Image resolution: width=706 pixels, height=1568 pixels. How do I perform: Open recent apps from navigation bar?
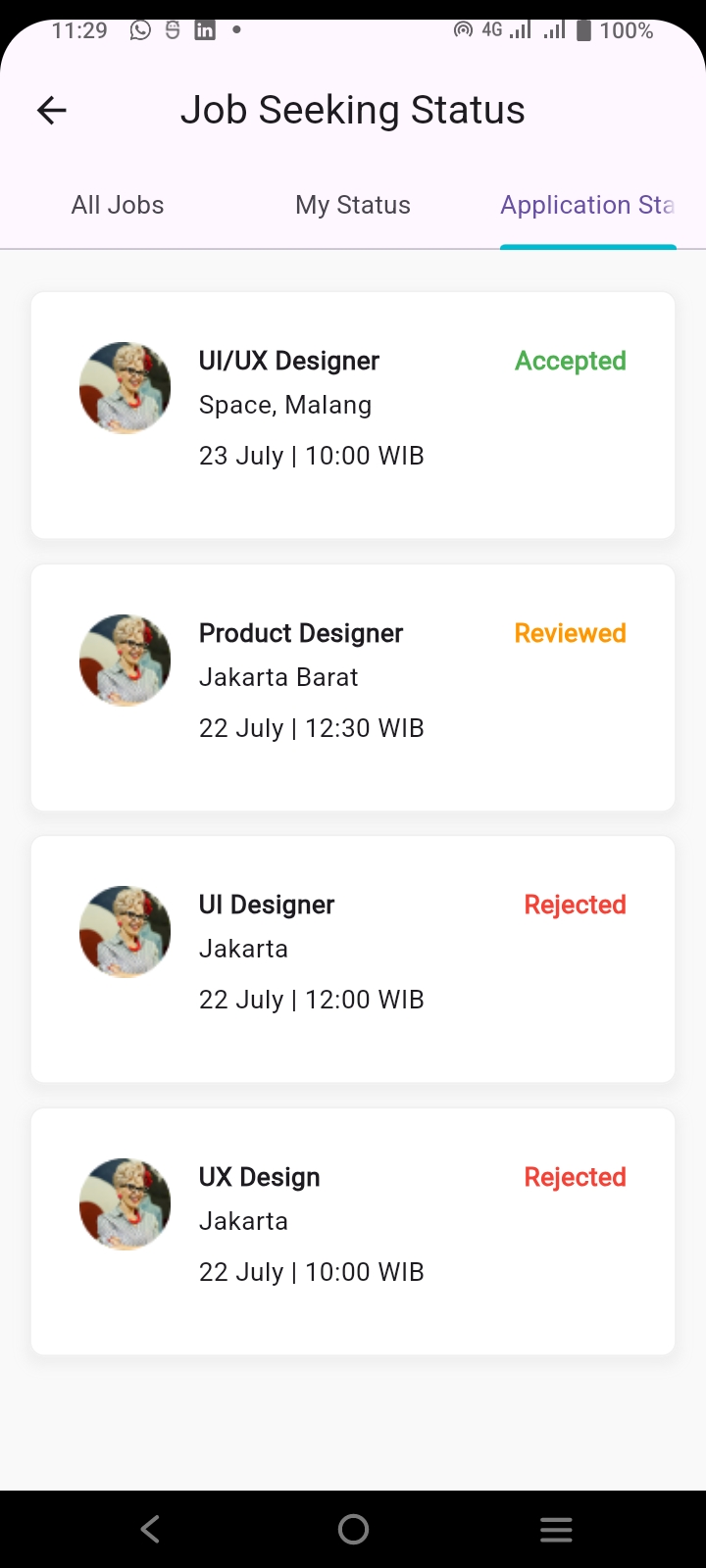[556, 1529]
